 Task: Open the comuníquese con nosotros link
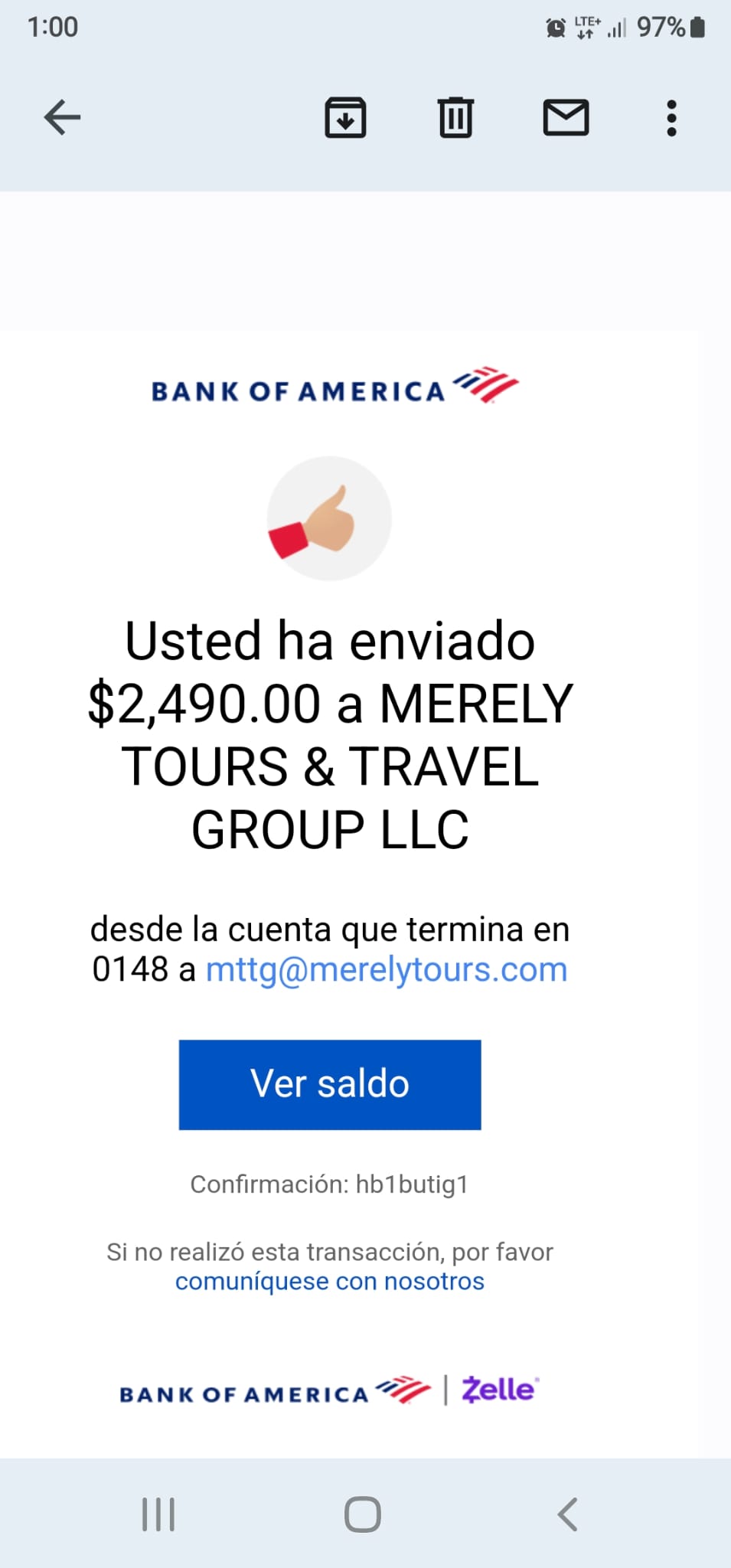pos(330,1281)
